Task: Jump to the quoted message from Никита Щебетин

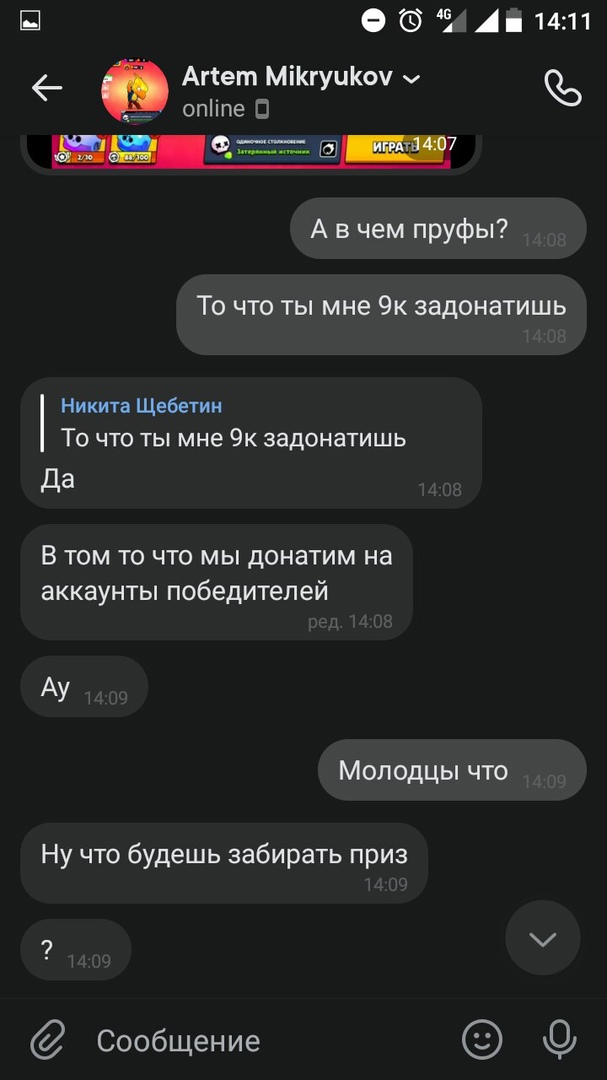Action: click(232, 423)
